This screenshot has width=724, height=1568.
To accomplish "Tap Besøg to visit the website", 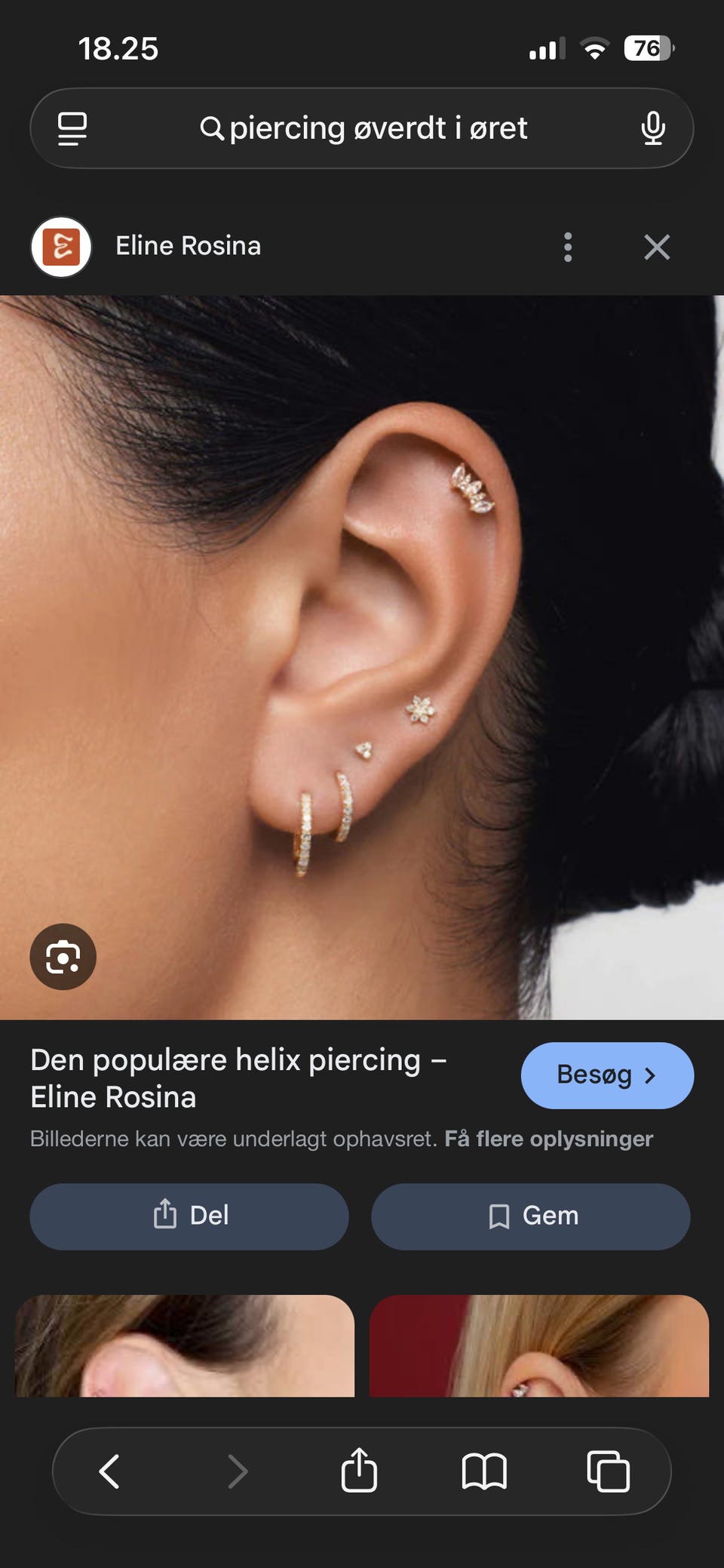I will point(607,1075).
